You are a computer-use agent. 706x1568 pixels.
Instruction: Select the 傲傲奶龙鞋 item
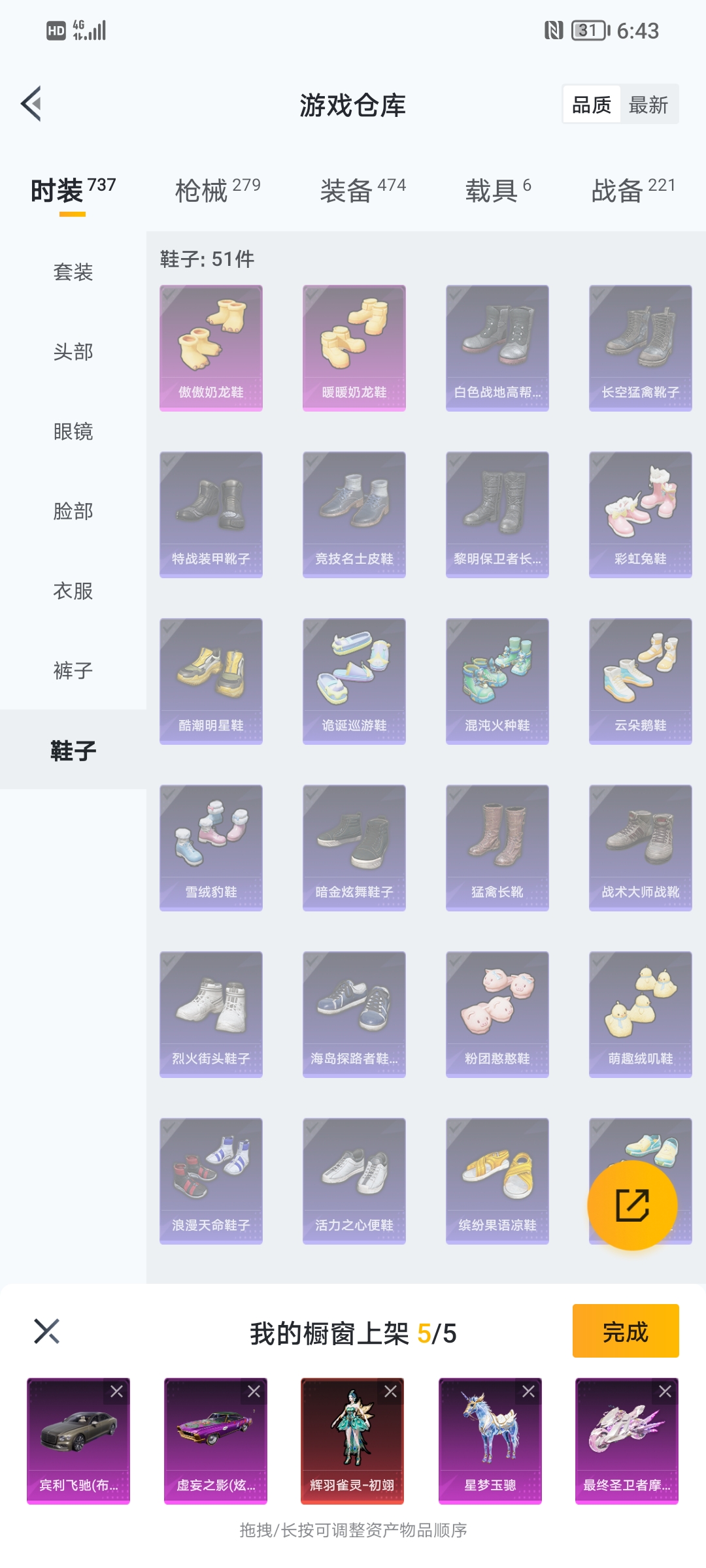(210, 348)
